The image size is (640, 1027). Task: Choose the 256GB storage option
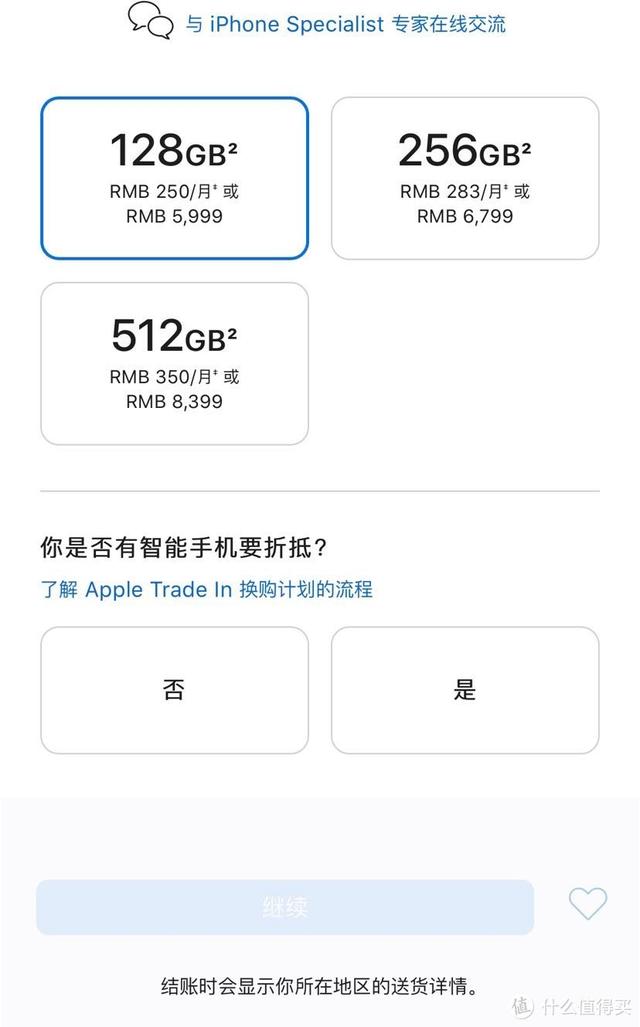click(x=465, y=178)
